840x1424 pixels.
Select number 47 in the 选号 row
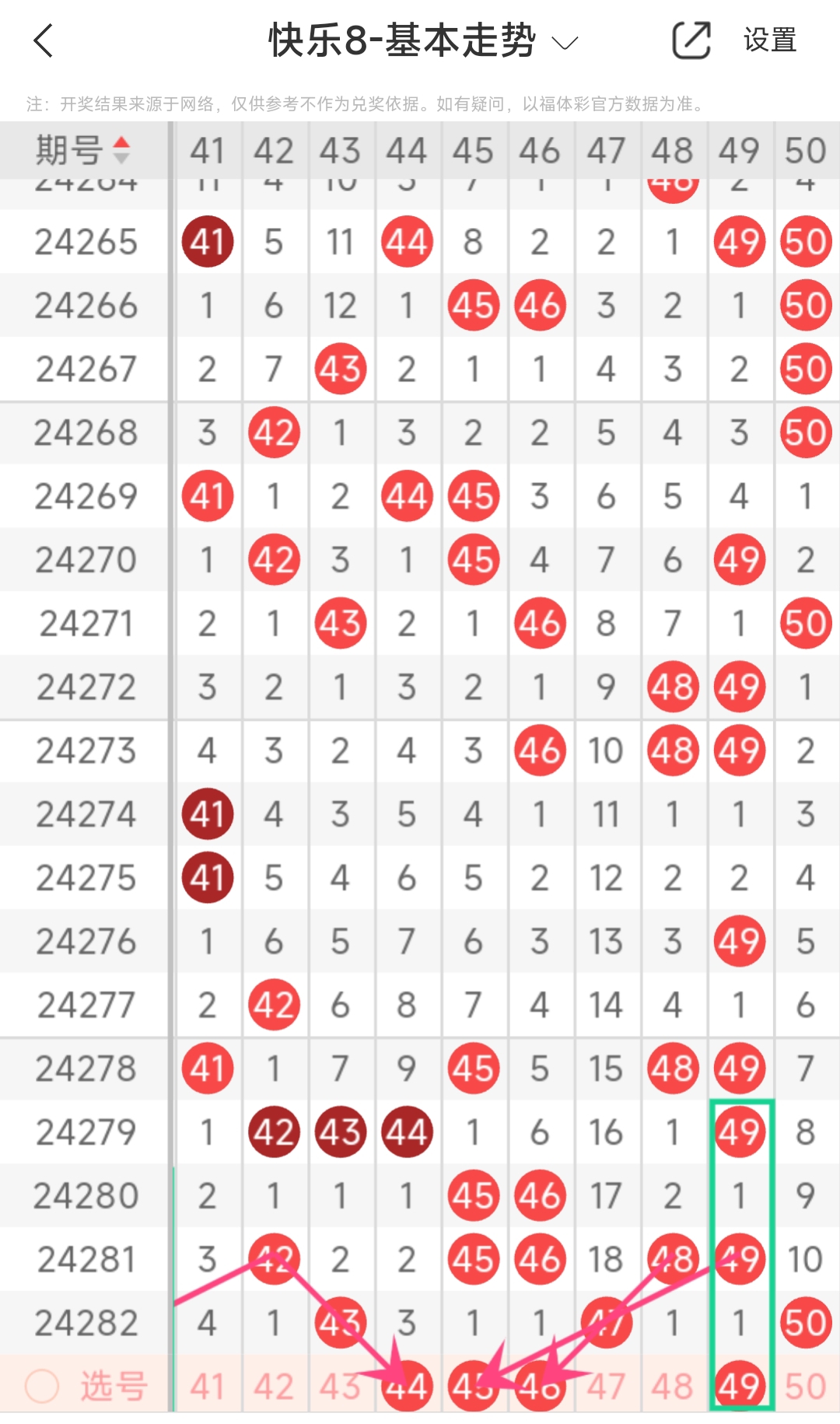pyautogui.click(x=607, y=1387)
